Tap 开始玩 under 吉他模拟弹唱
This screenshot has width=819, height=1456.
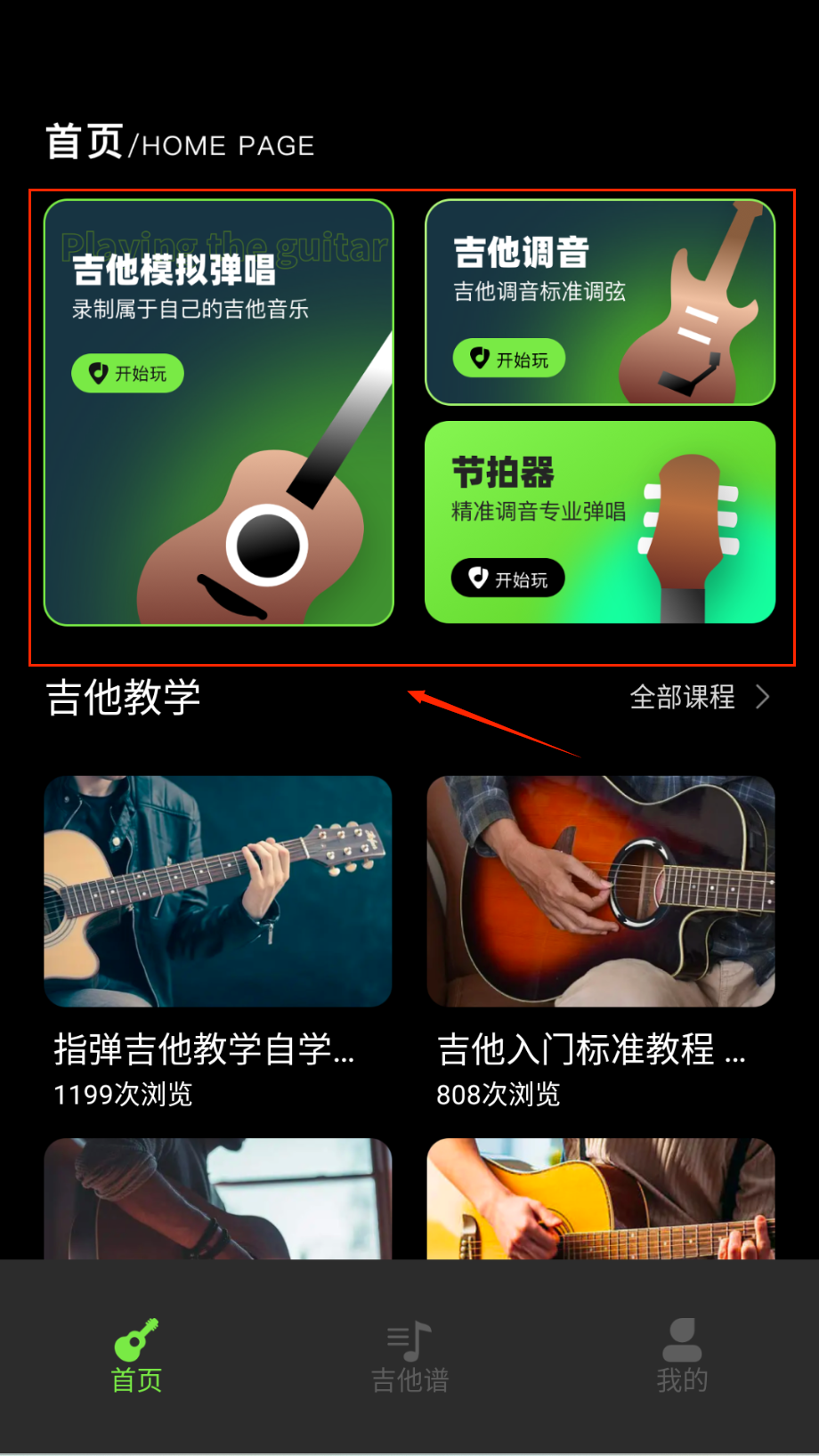click(x=127, y=374)
